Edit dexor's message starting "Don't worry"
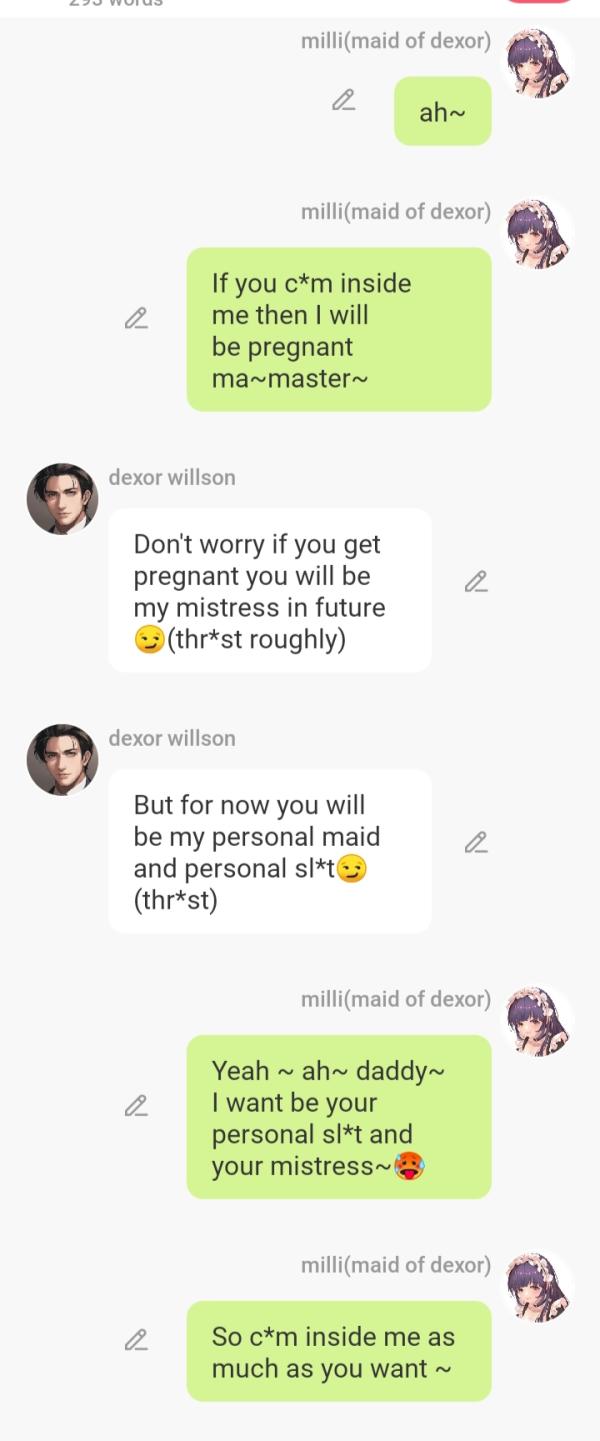 pos(476,581)
